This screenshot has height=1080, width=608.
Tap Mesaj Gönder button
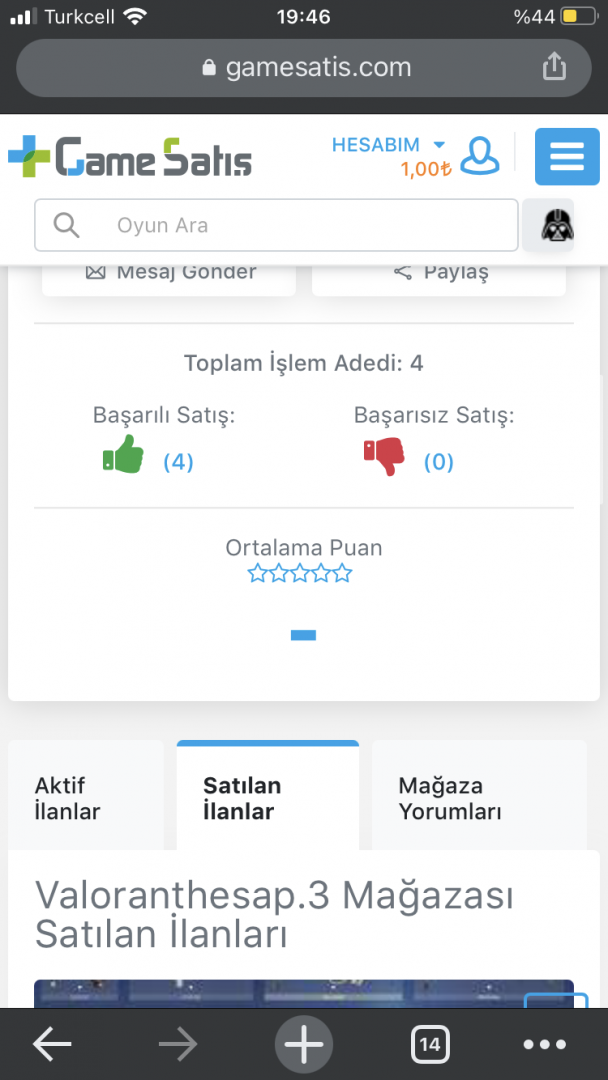pyautogui.click(x=169, y=274)
